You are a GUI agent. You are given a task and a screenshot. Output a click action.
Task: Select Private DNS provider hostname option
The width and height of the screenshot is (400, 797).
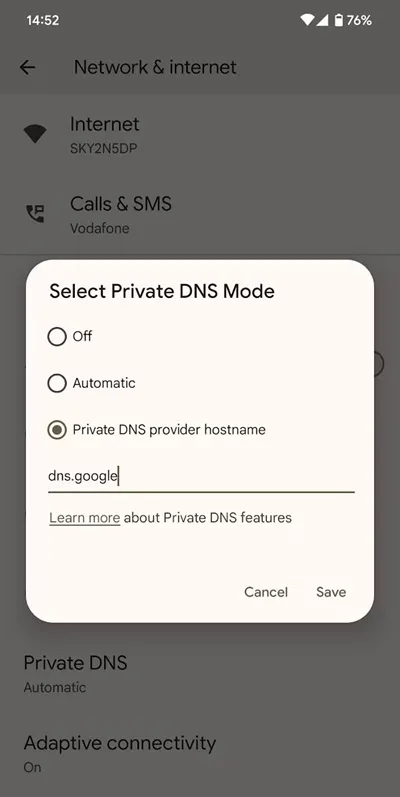[x=57, y=430]
